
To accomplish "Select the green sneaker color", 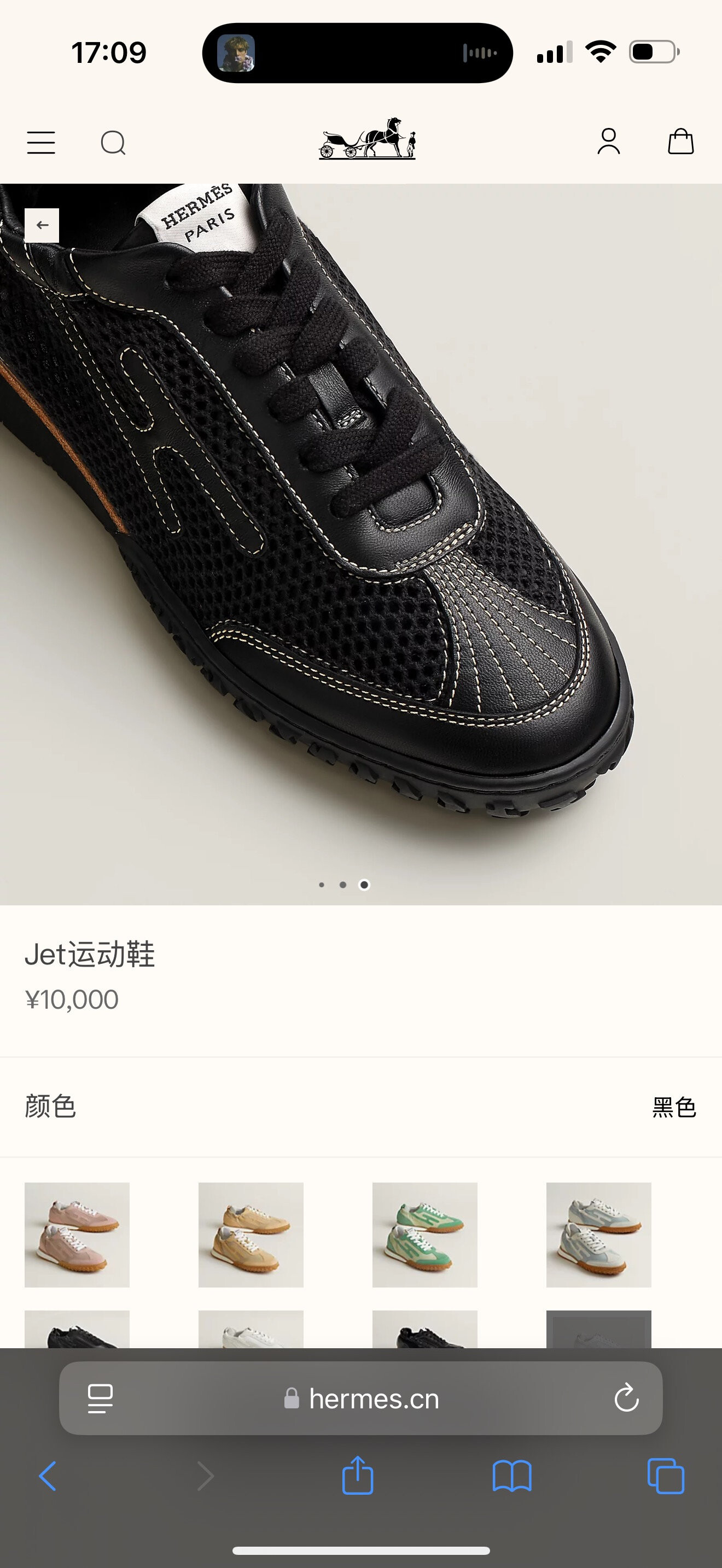I will [x=425, y=1234].
